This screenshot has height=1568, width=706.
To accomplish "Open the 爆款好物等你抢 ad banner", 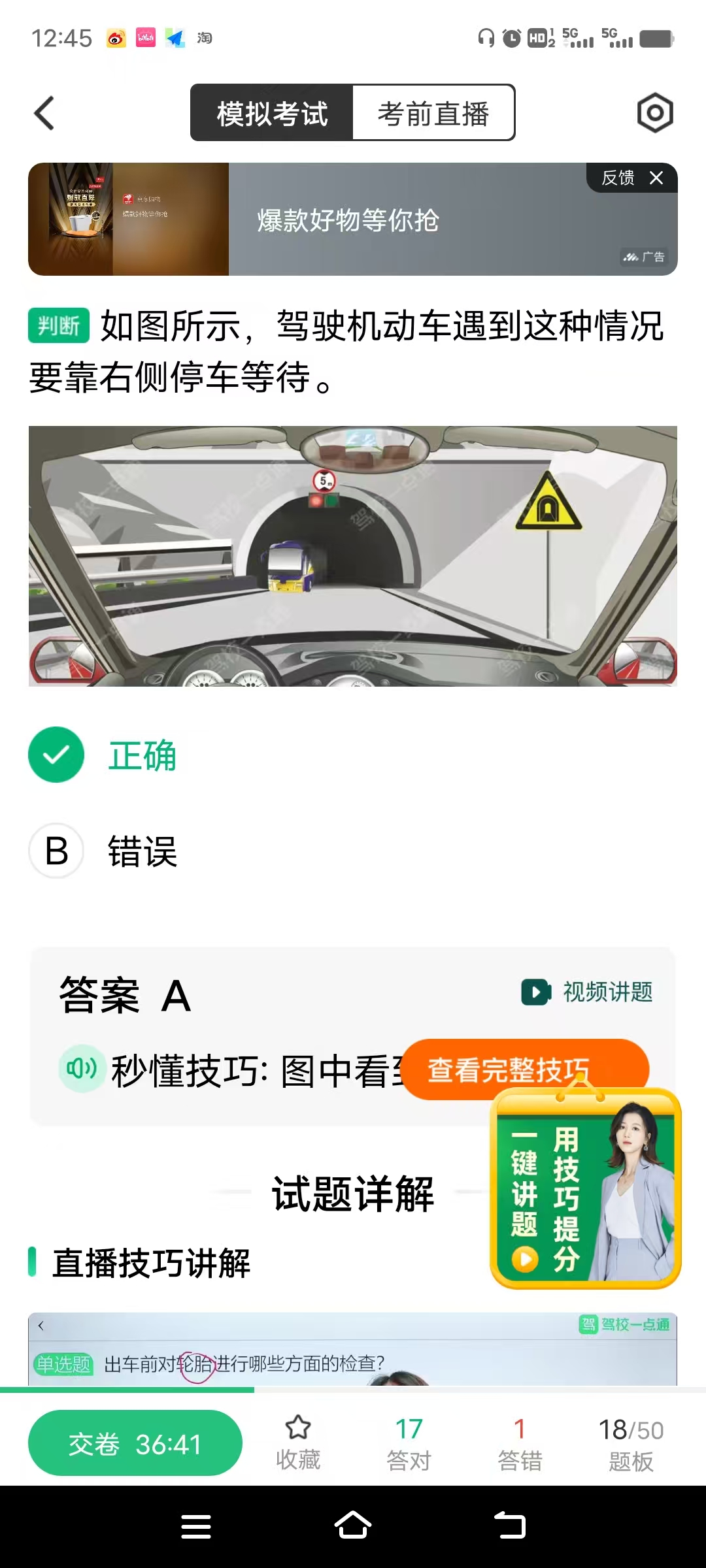I will (x=353, y=220).
